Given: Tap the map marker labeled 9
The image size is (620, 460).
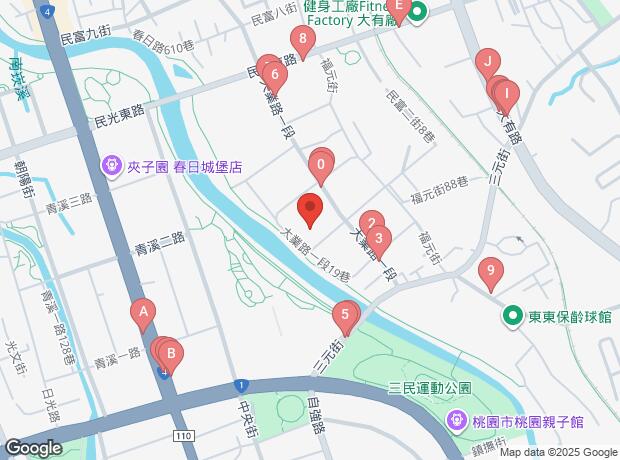Looking at the screenshot, I should coord(491,274).
